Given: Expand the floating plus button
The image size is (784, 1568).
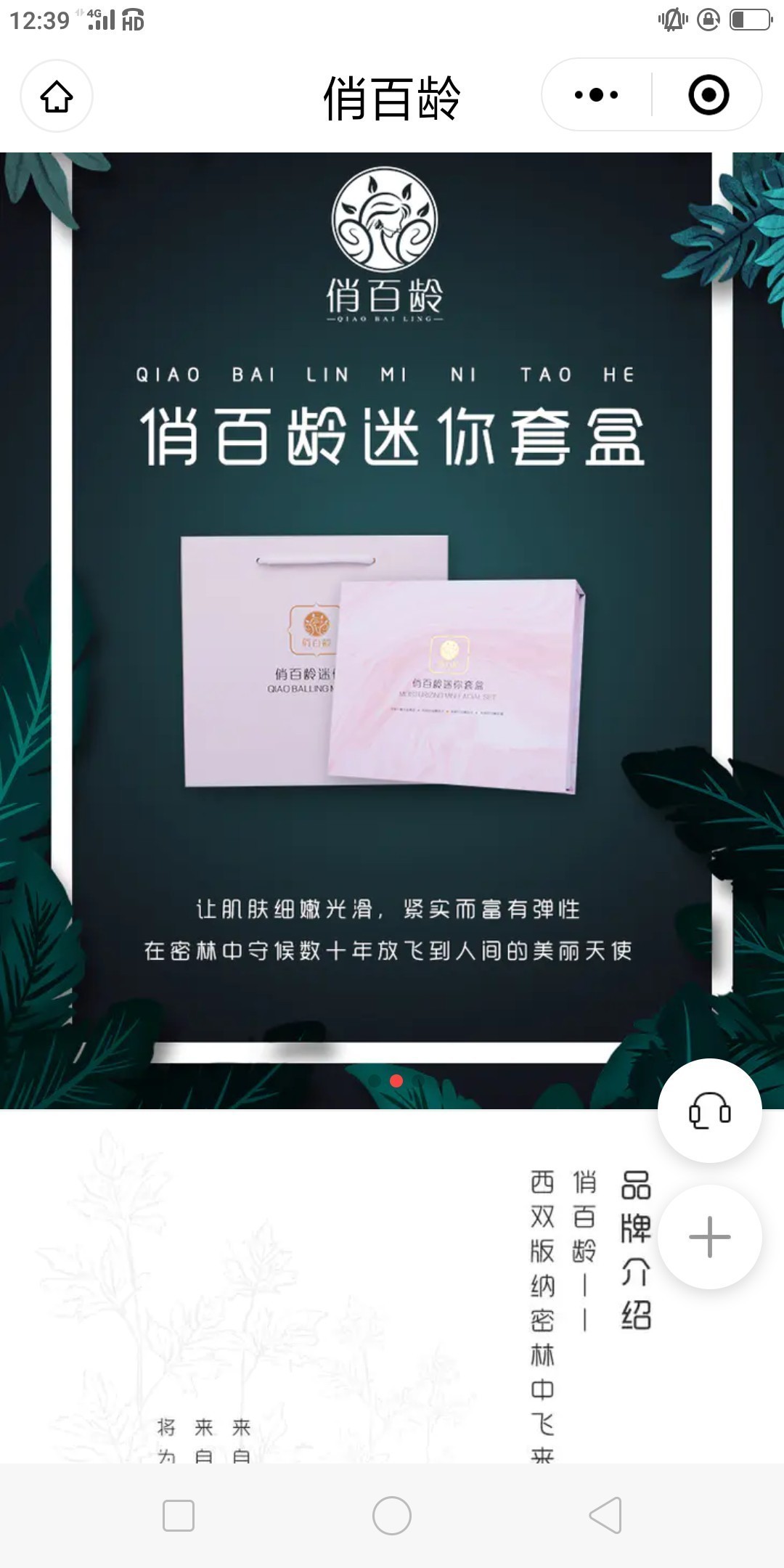Looking at the screenshot, I should tap(709, 1236).
